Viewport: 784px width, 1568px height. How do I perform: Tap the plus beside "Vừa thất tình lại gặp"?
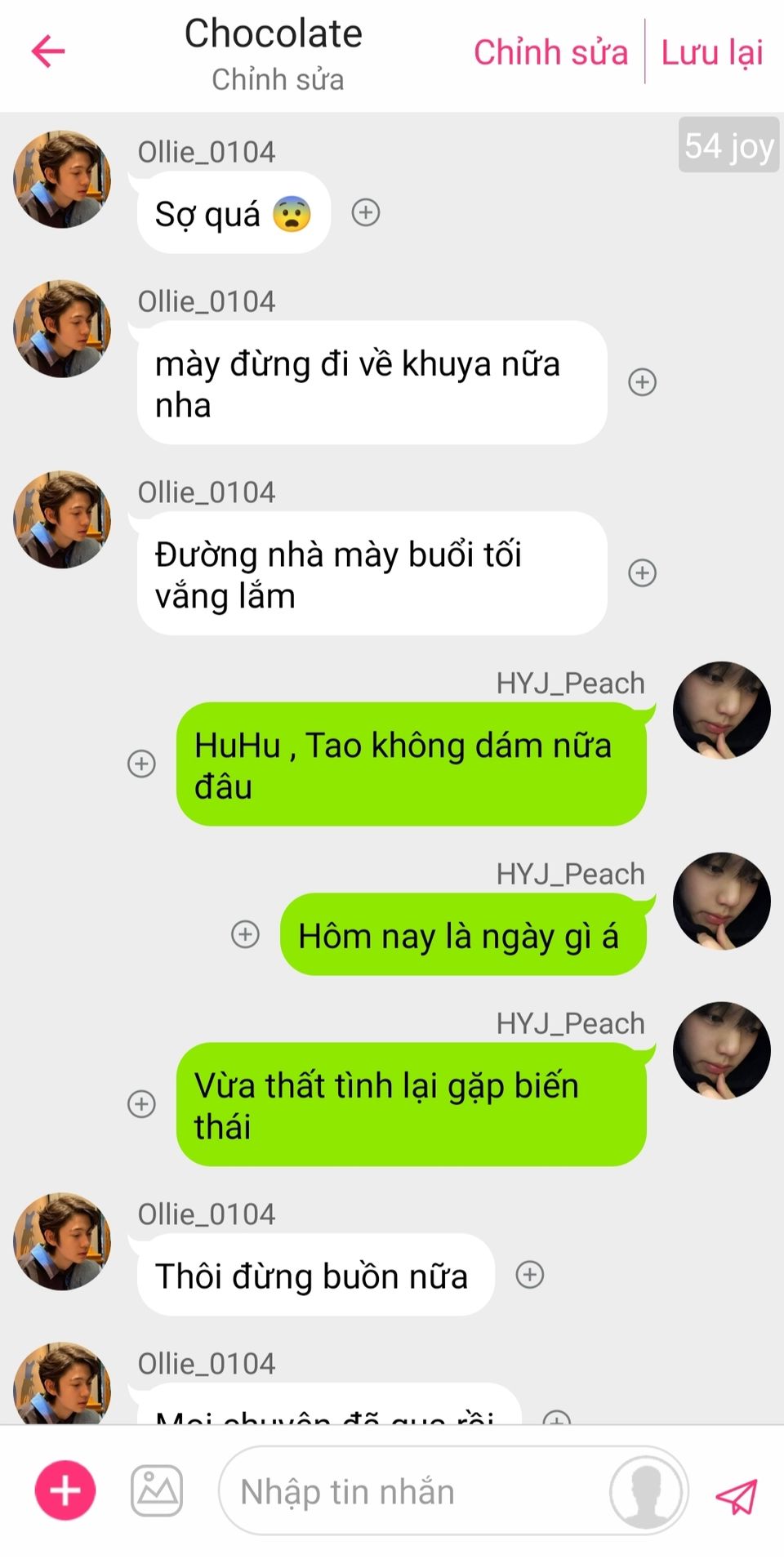[142, 1104]
